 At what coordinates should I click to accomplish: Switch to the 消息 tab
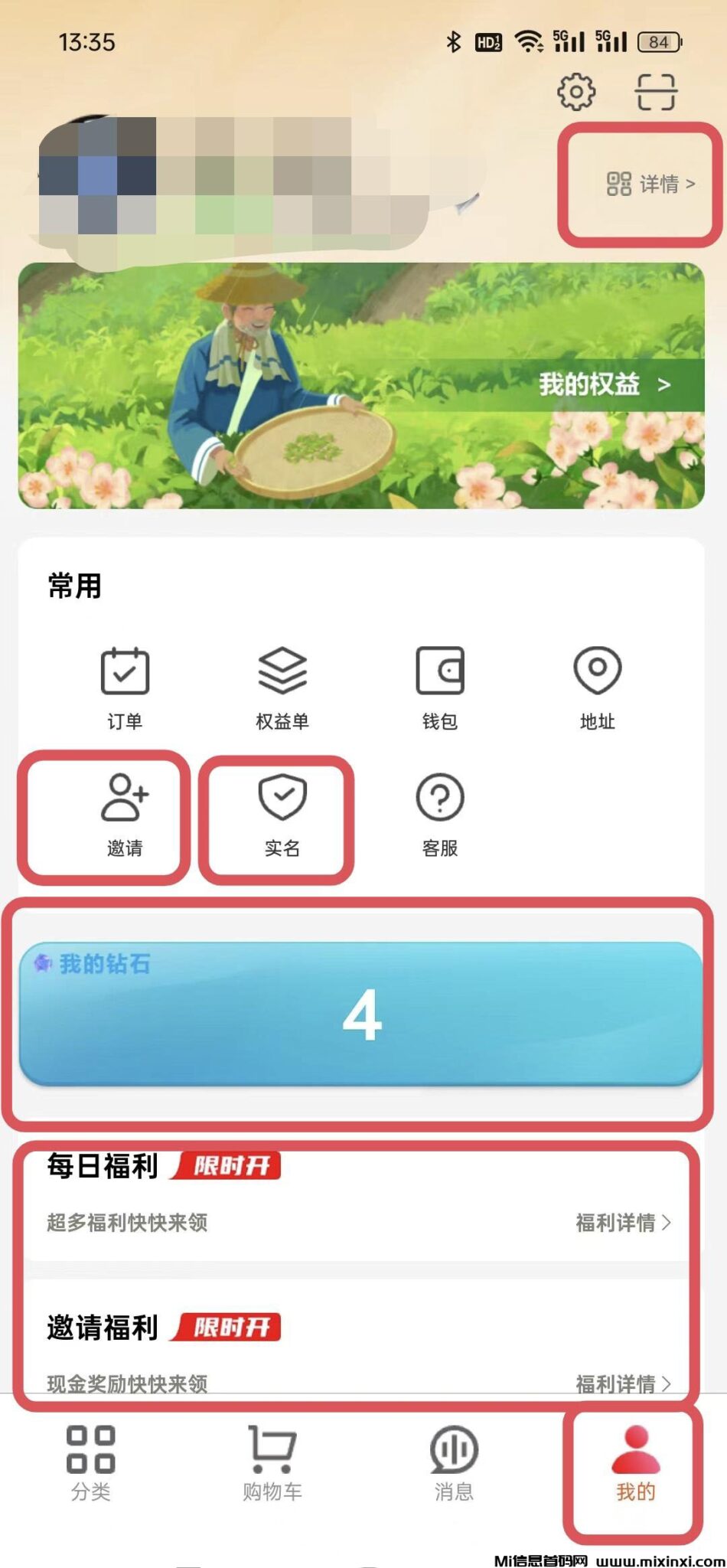(x=454, y=1463)
